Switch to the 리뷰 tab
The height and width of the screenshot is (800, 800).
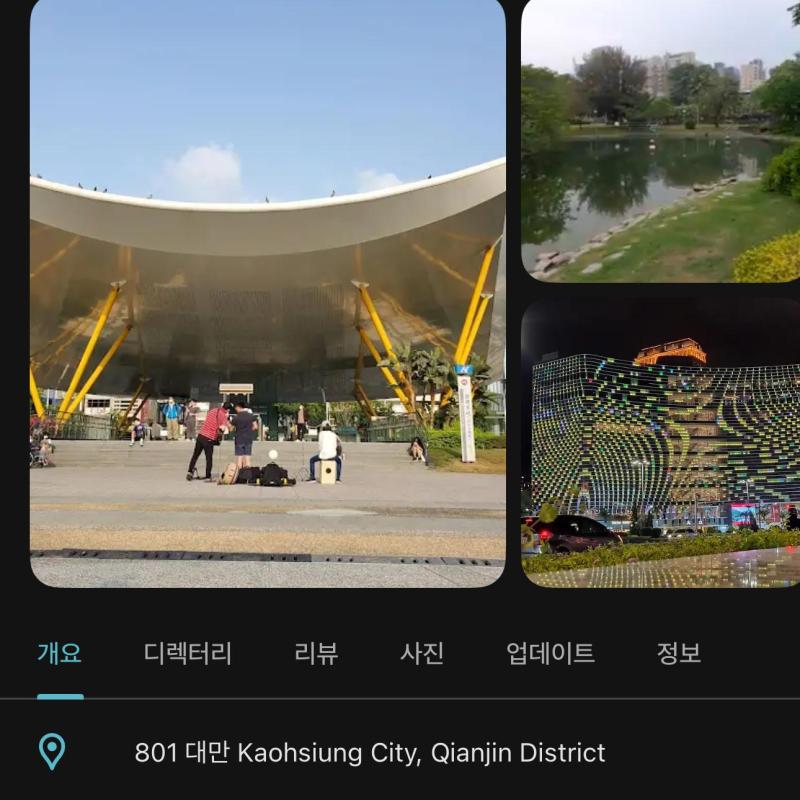pos(316,654)
